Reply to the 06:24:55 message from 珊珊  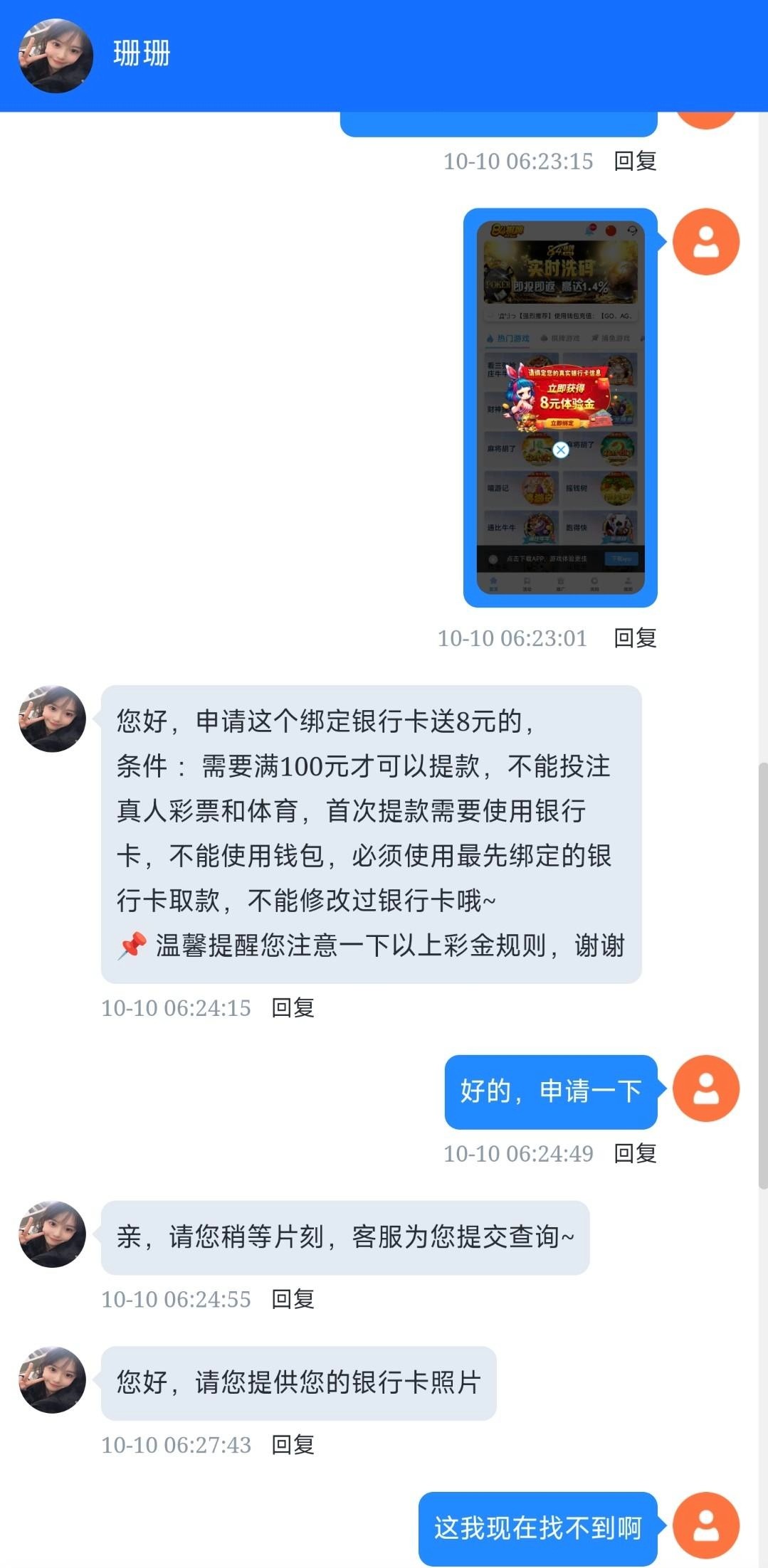click(293, 1299)
